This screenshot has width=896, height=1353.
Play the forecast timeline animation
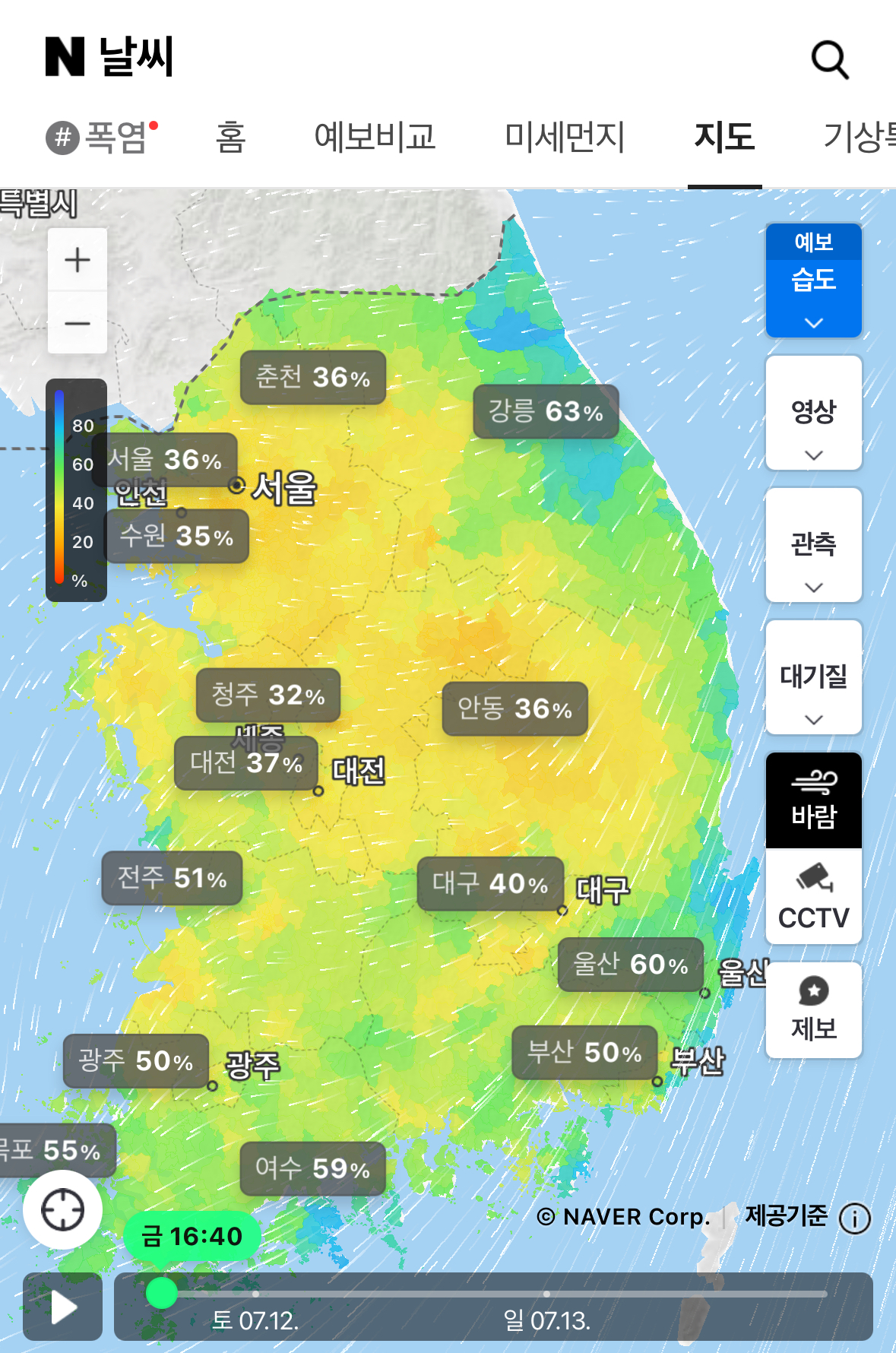tap(63, 1307)
